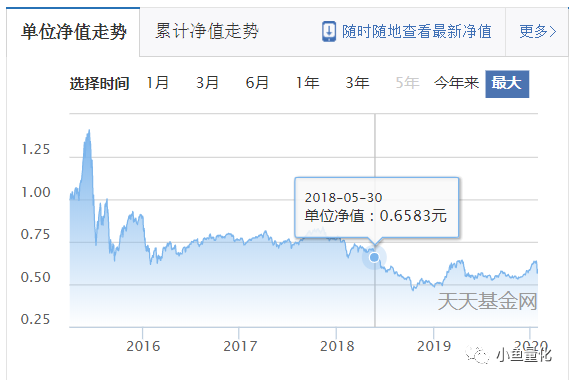The width and height of the screenshot is (569, 380).
Task: Select the 最大 time range
Action: pyautogui.click(x=507, y=84)
